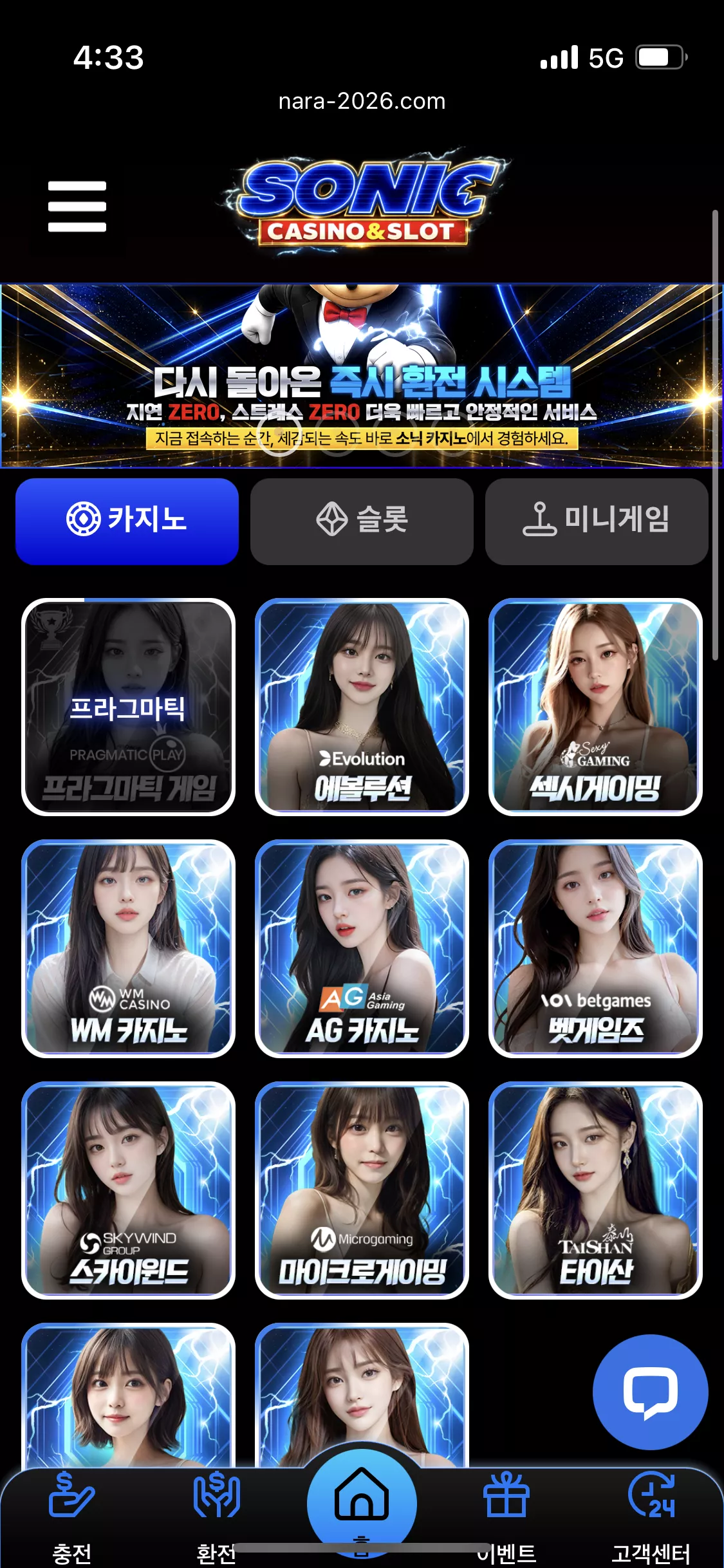Open the 마이크로게이밍 tile
The image size is (724, 1568).
tap(362, 1190)
